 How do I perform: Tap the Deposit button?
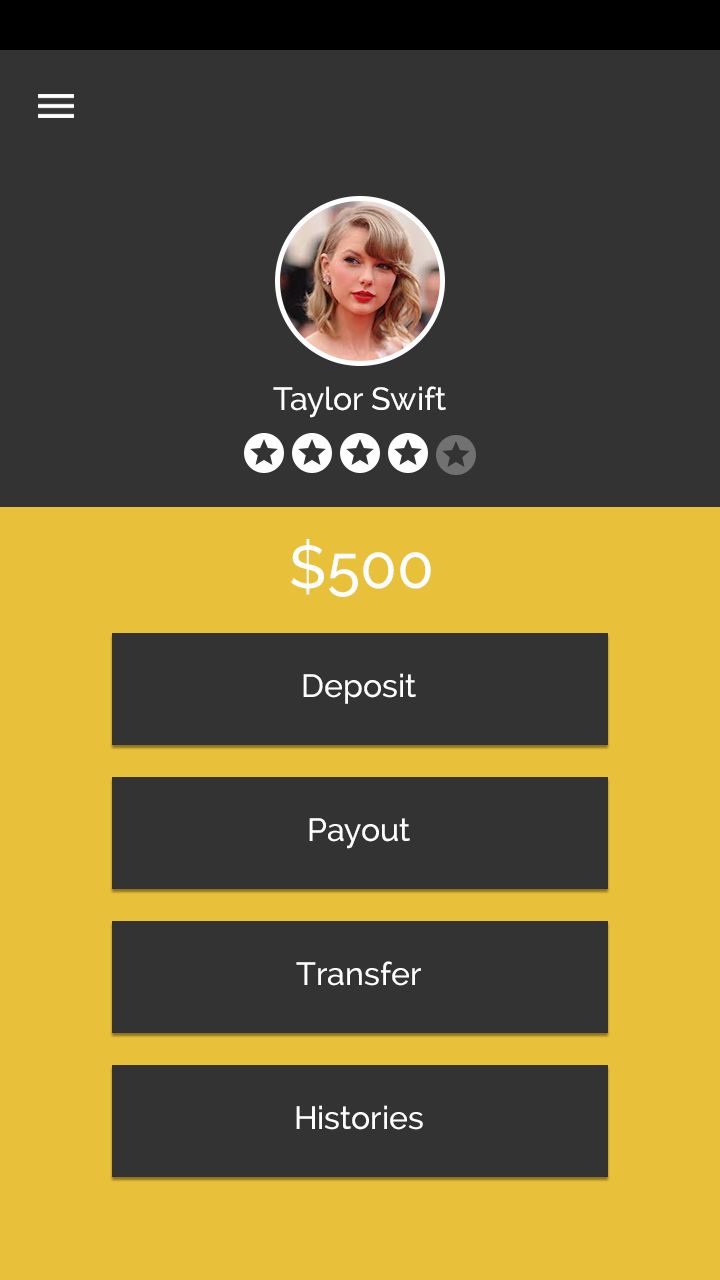(x=360, y=688)
